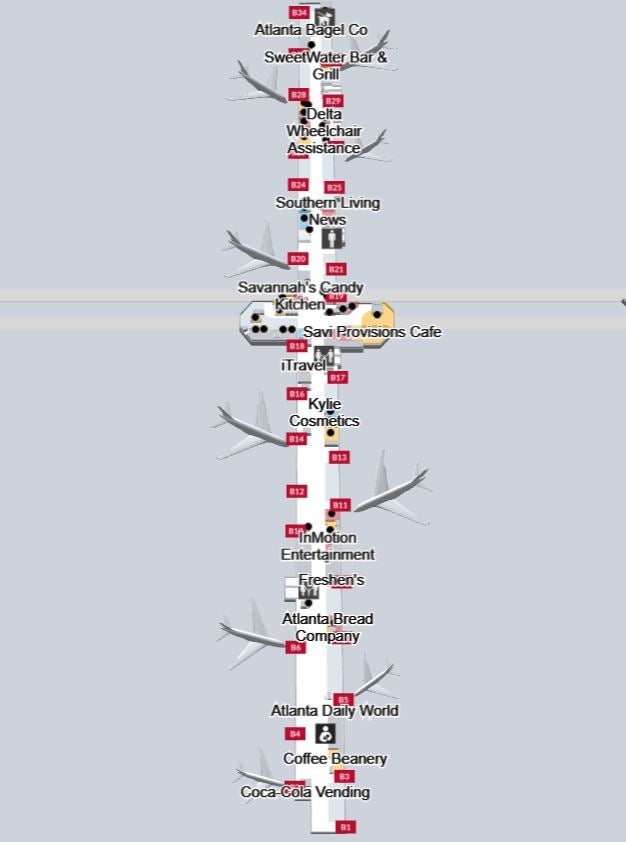Image resolution: width=626 pixels, height=842 pixels.
Task: Open Freshen's map marker
Action: pos(331,580)
